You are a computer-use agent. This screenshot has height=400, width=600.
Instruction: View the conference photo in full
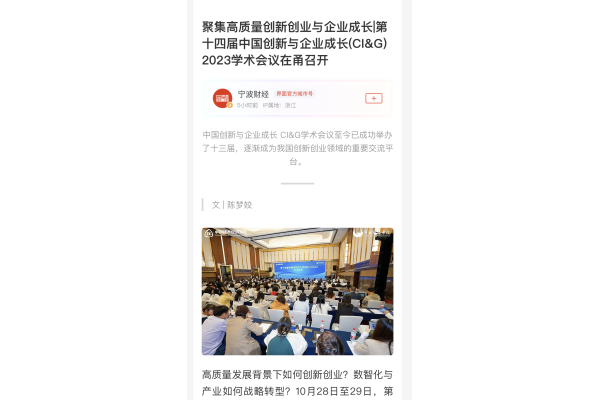(297, 291)
